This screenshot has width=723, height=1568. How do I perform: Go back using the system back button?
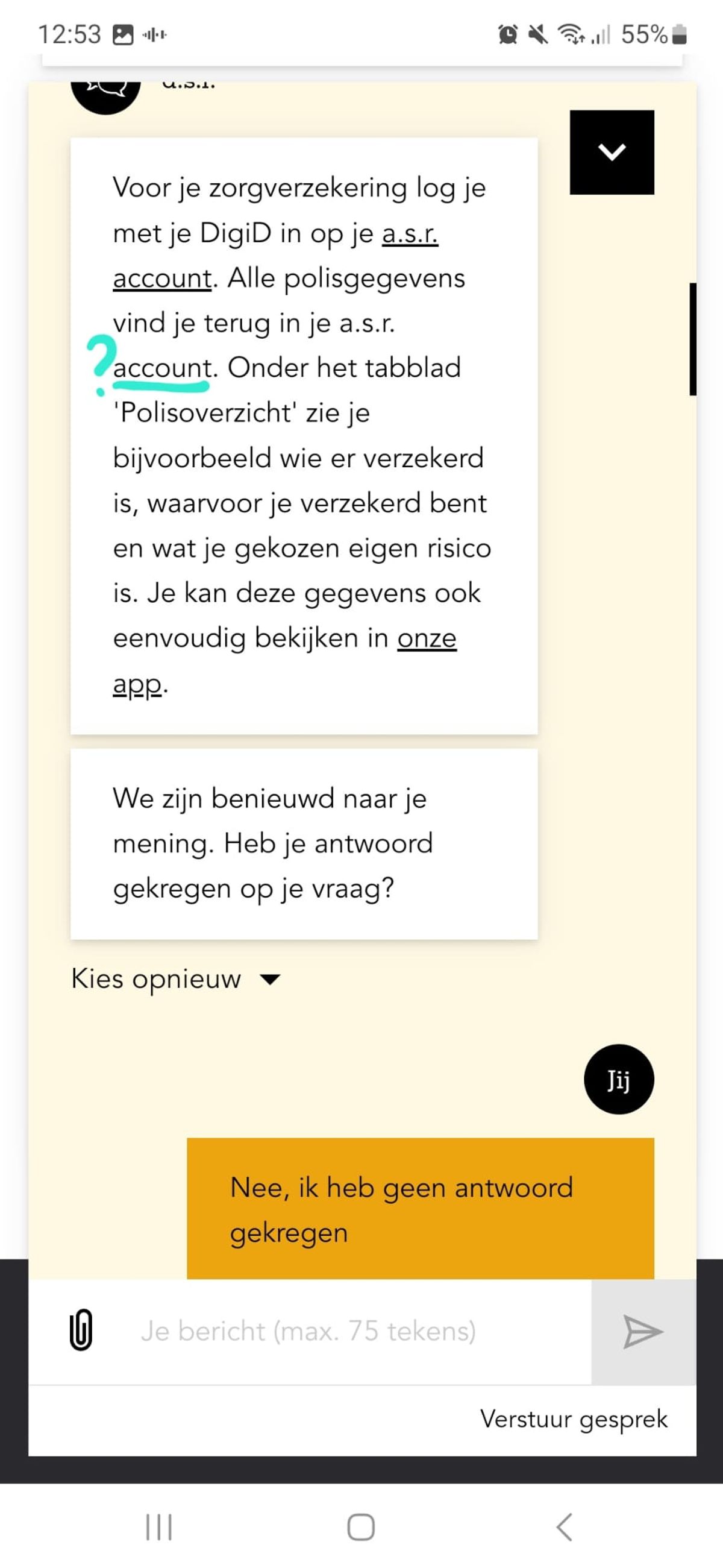564,1526
